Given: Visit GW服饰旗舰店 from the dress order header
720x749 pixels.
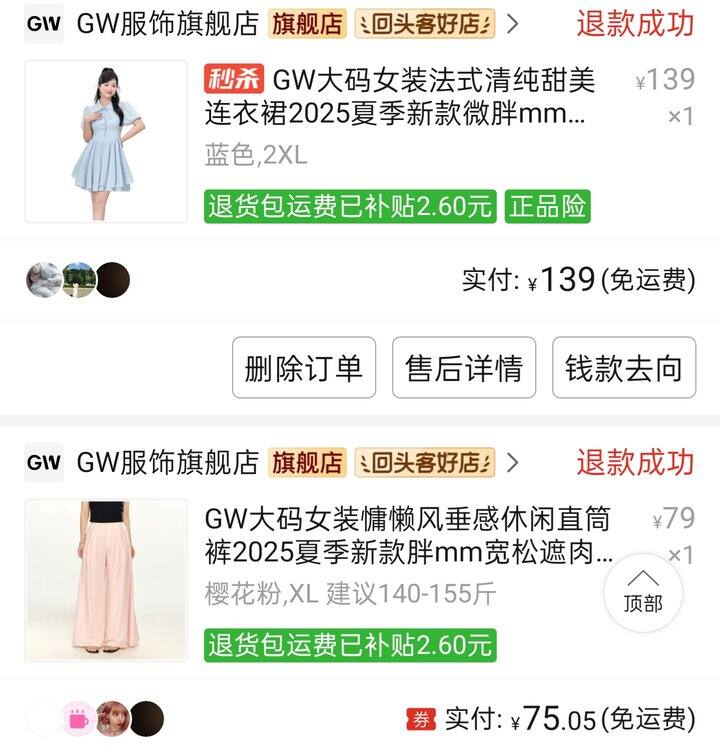Looking at the screenshot, I should coord(167,24).
